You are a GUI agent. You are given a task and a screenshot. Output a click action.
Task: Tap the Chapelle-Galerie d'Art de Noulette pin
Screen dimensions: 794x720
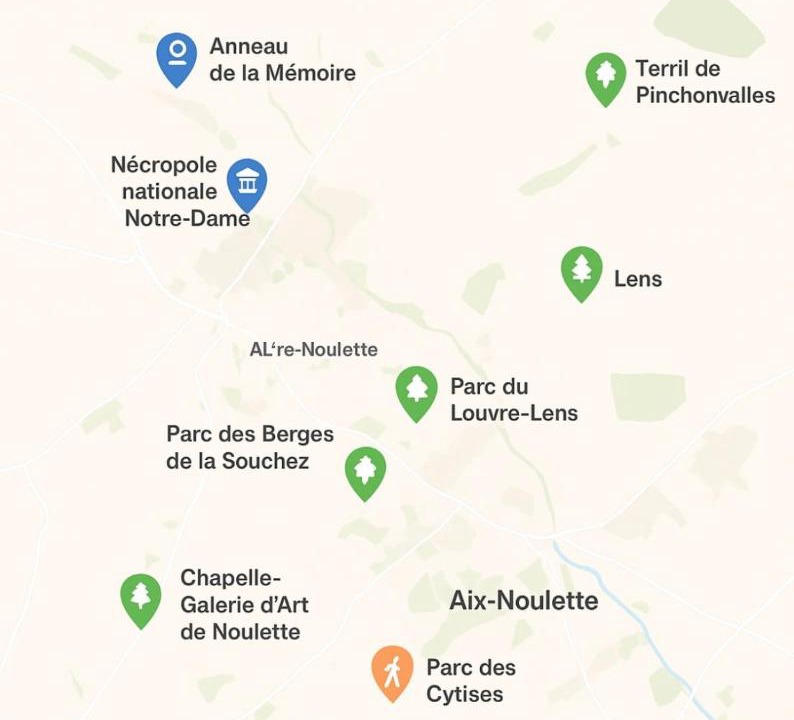point(141,598)
